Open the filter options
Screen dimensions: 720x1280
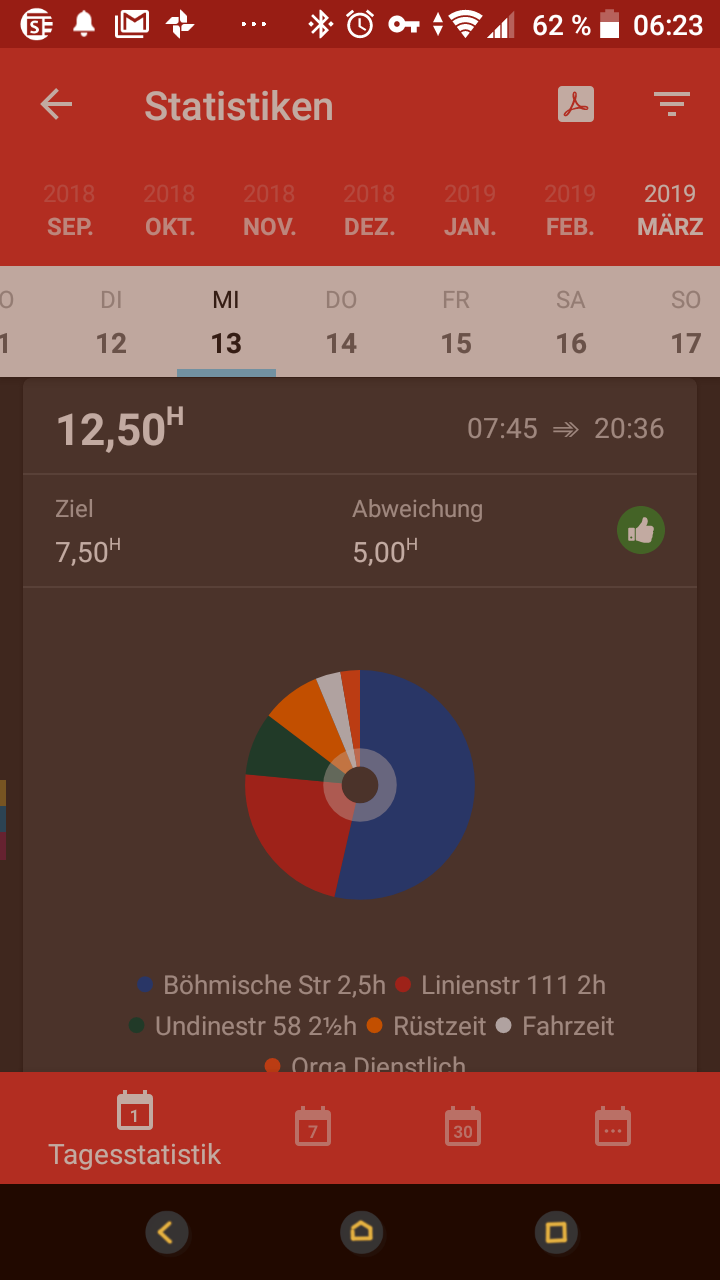pyautogui.click(x=671, y=104)
